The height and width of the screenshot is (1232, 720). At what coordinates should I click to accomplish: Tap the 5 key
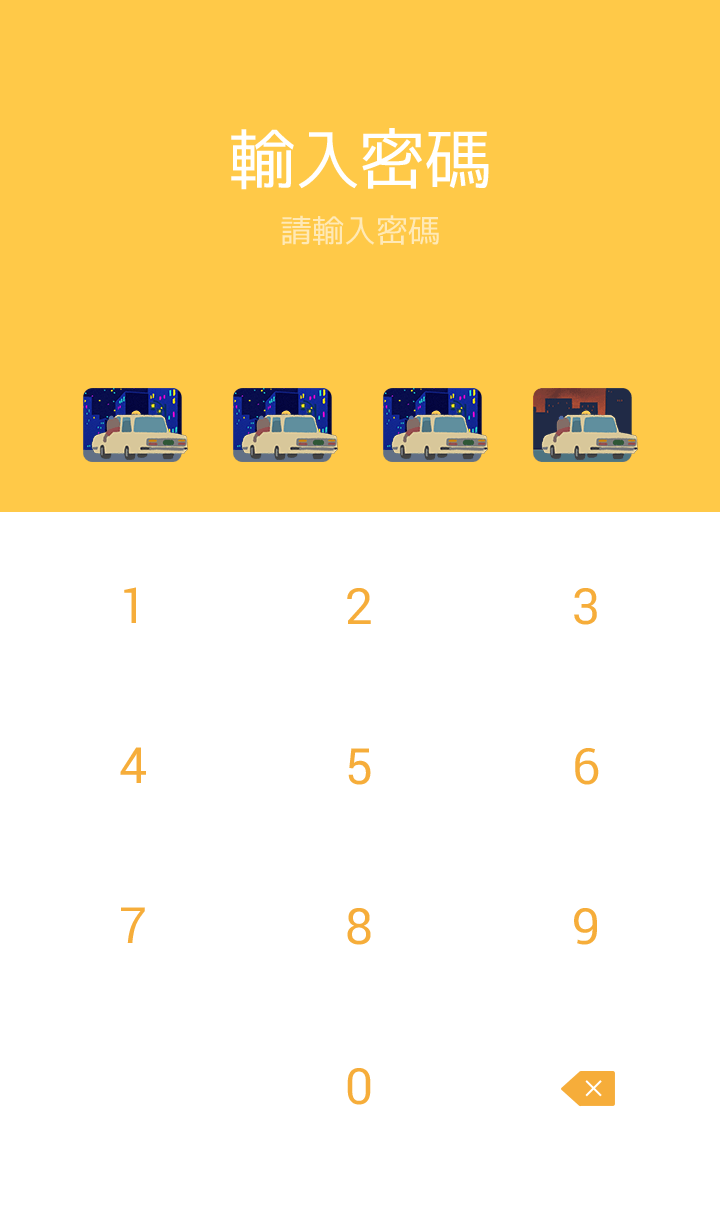[x=359, y=767]
